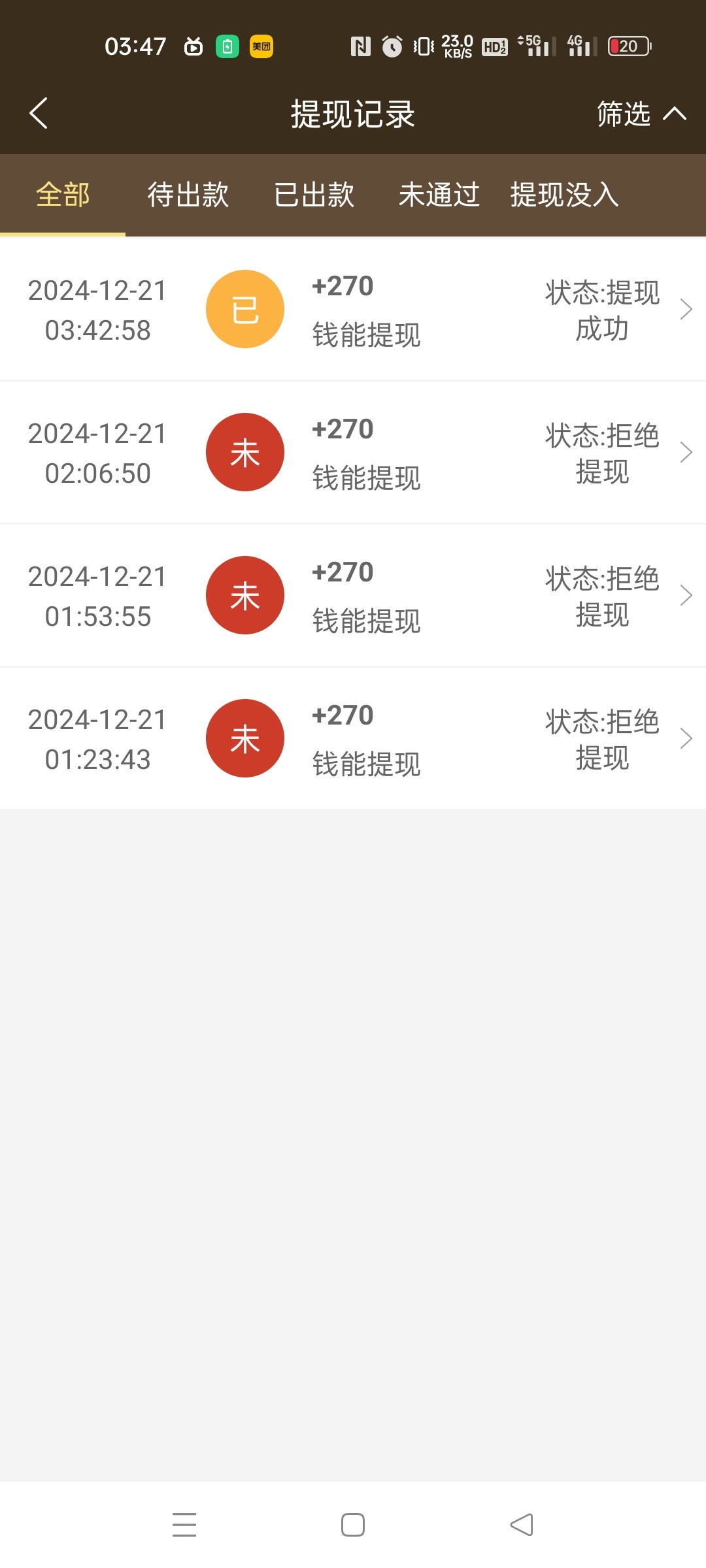The image size is (706, 1568).
Task: Select the 已出款 tab
Action: 314,195
